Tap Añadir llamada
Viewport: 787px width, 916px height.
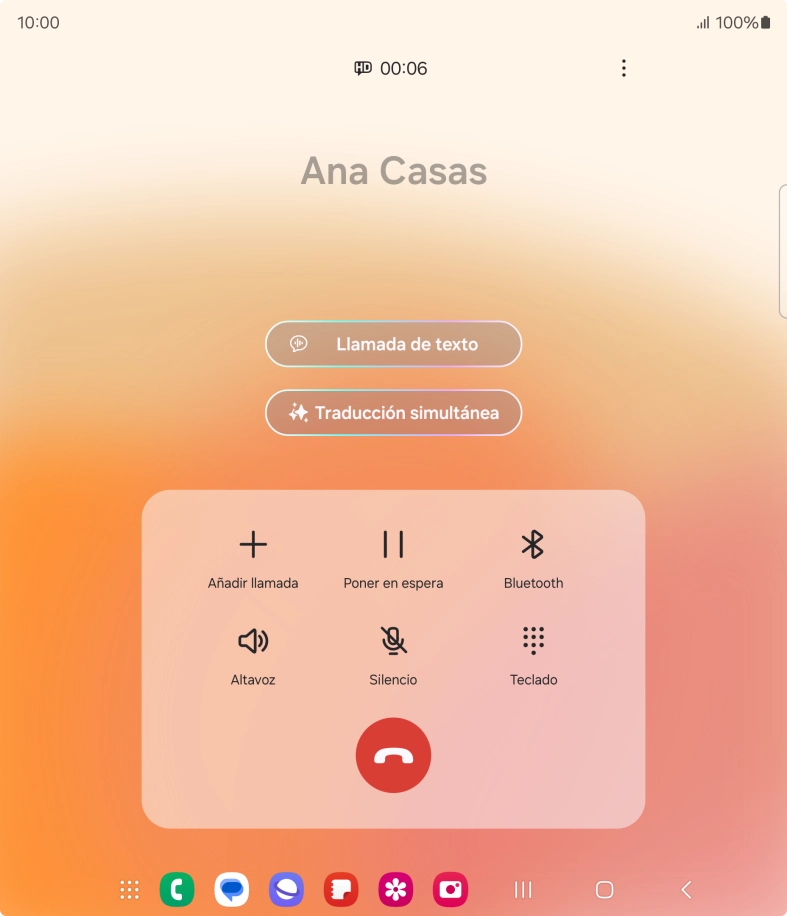pyautogui.click(x=253, y=557)
